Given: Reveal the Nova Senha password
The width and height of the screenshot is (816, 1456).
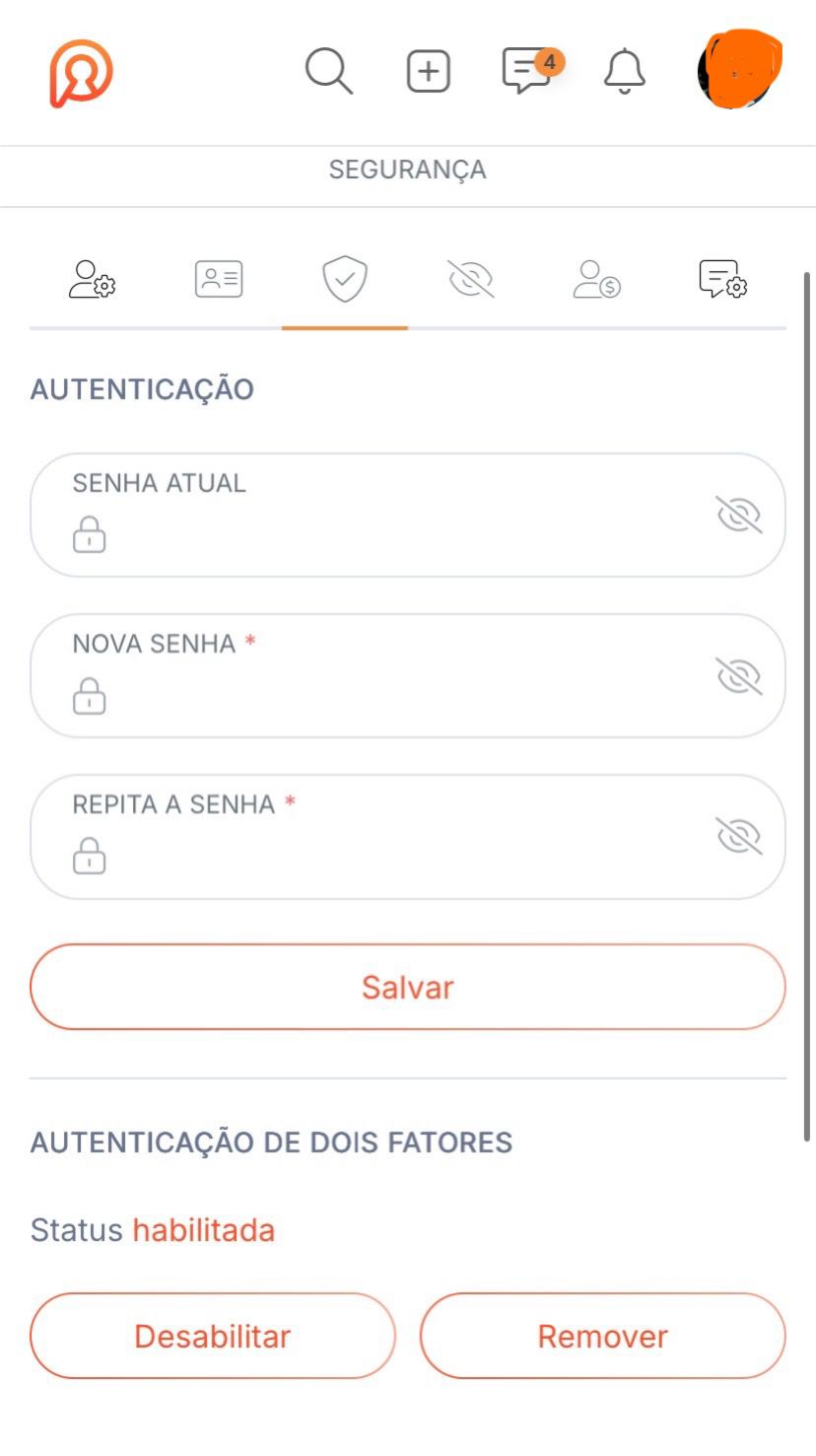Looking at the screenshot, I should coord(739,676).
